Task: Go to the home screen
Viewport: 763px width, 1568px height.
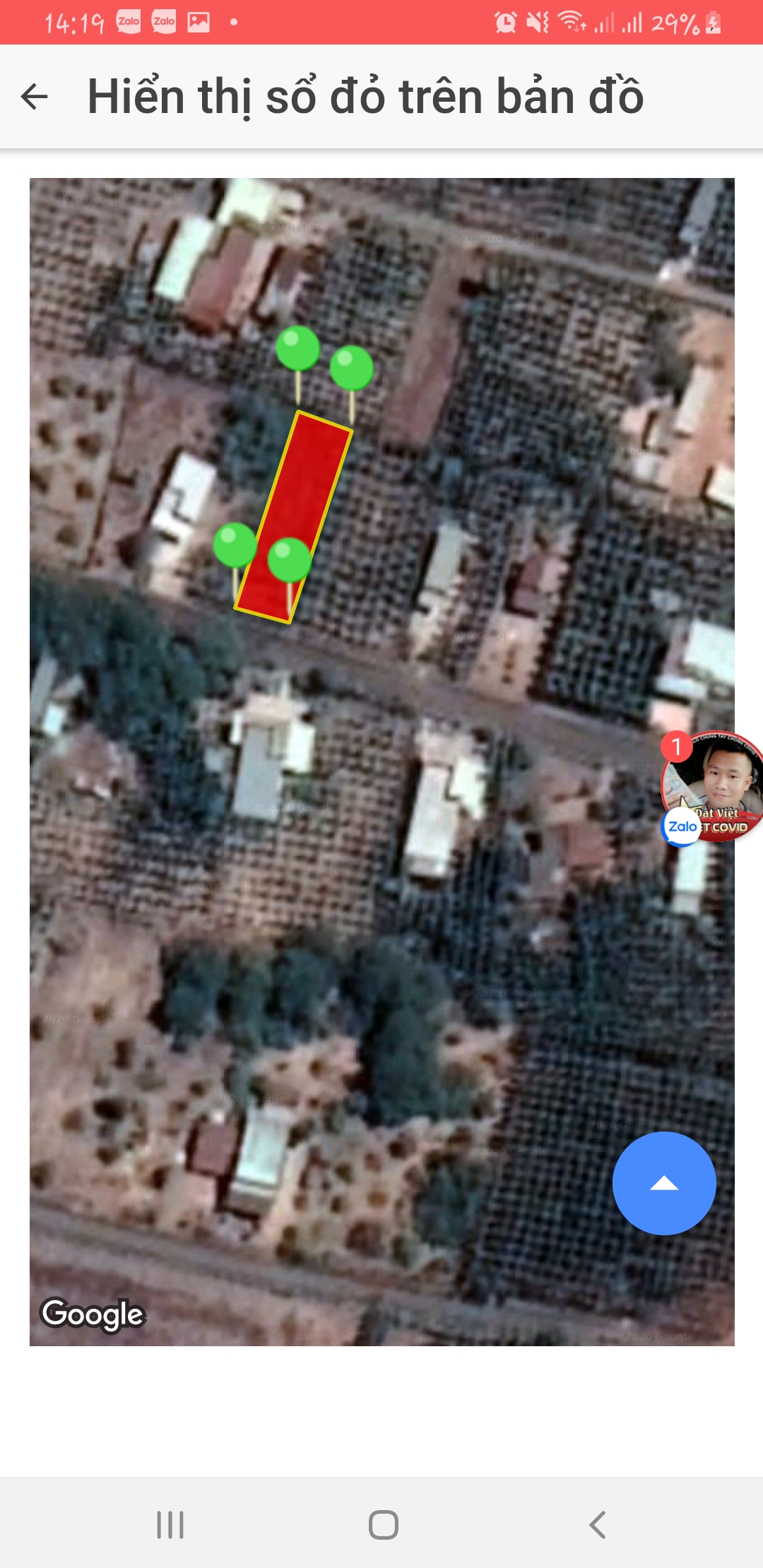Action: pos(383,1525)
